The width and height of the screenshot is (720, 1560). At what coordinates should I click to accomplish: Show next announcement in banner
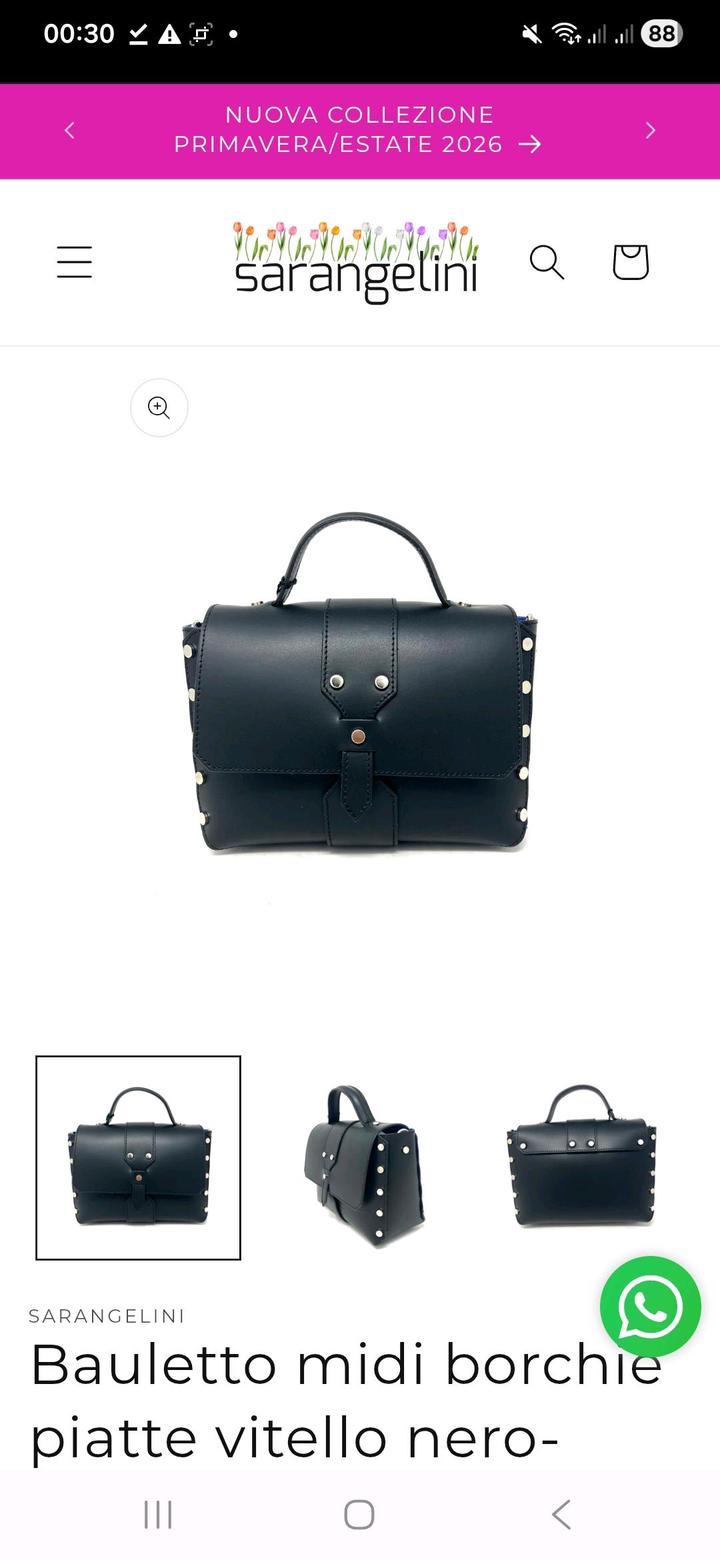(x=650, y=130)
